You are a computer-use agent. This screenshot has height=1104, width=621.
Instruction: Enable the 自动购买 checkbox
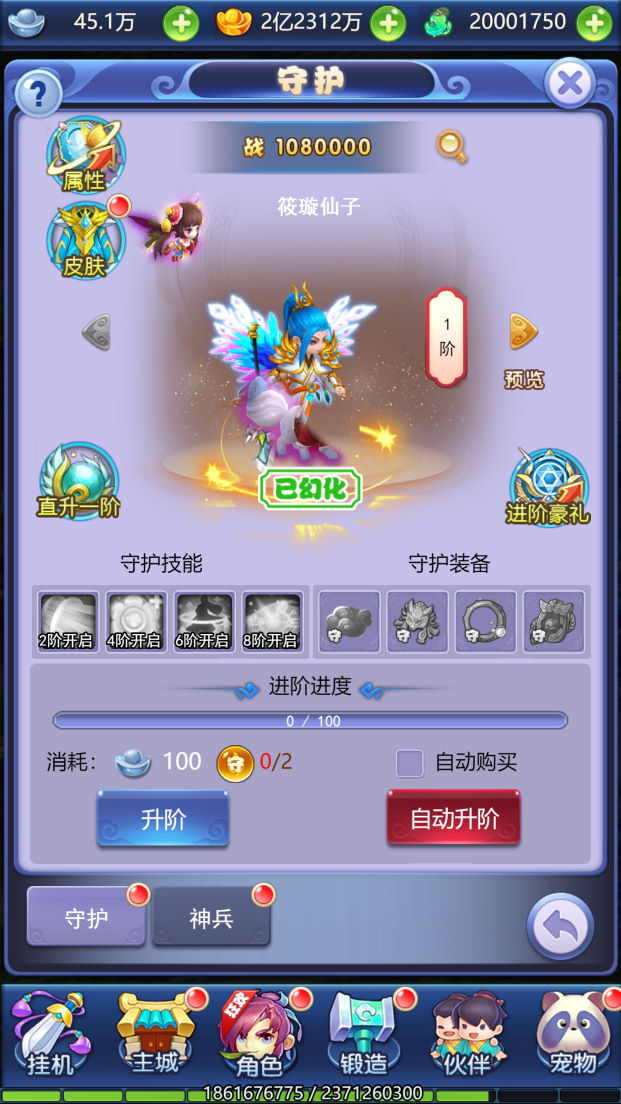pyautogui.click(x=409, y=762)
